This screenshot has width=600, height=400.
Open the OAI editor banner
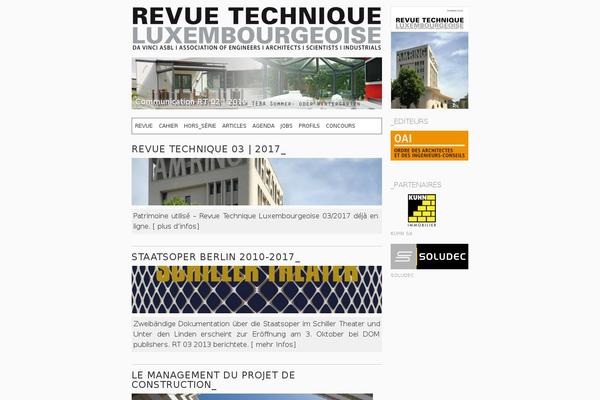click(x=428, y=145)
